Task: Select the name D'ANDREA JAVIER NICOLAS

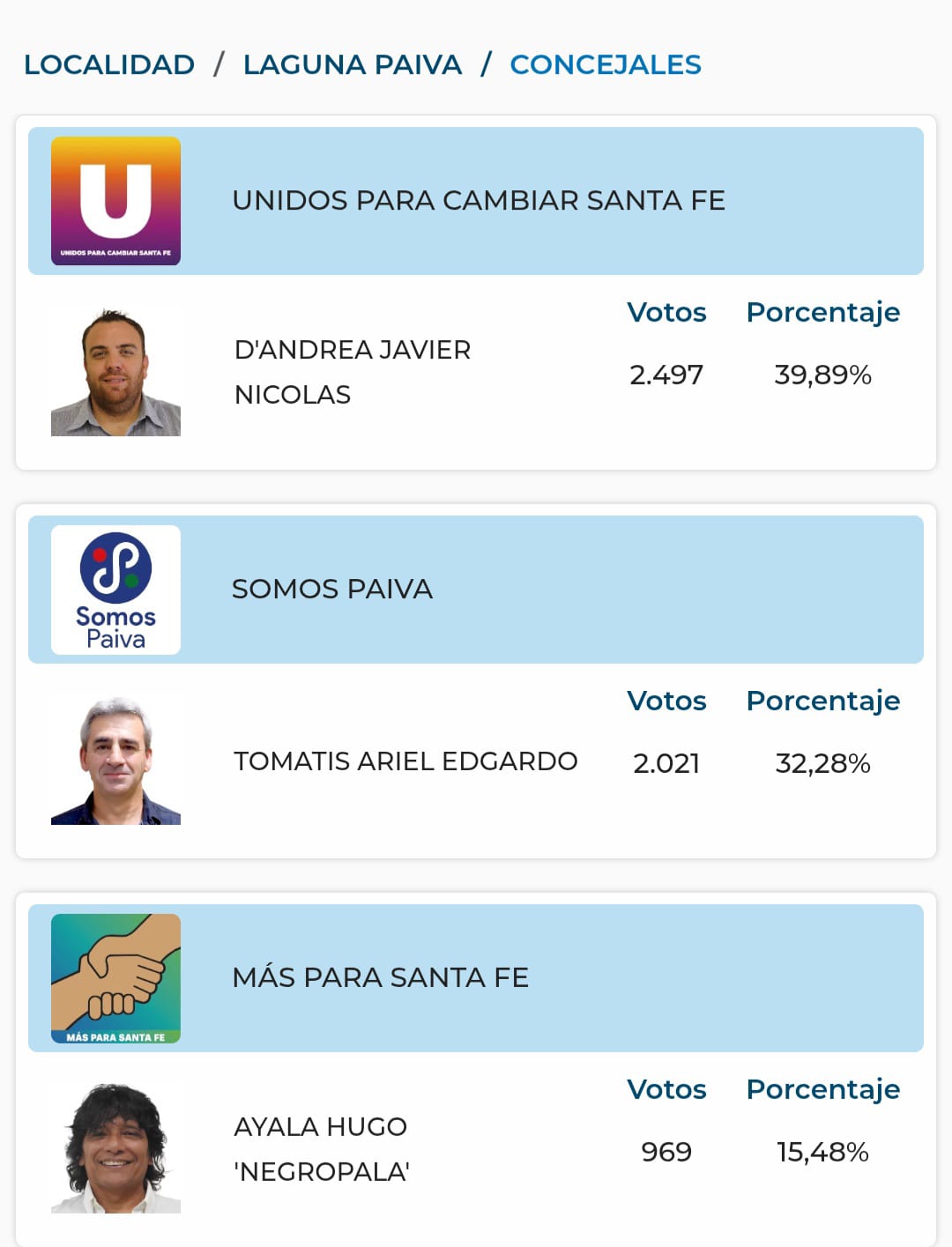Action: tap(350, 371)
